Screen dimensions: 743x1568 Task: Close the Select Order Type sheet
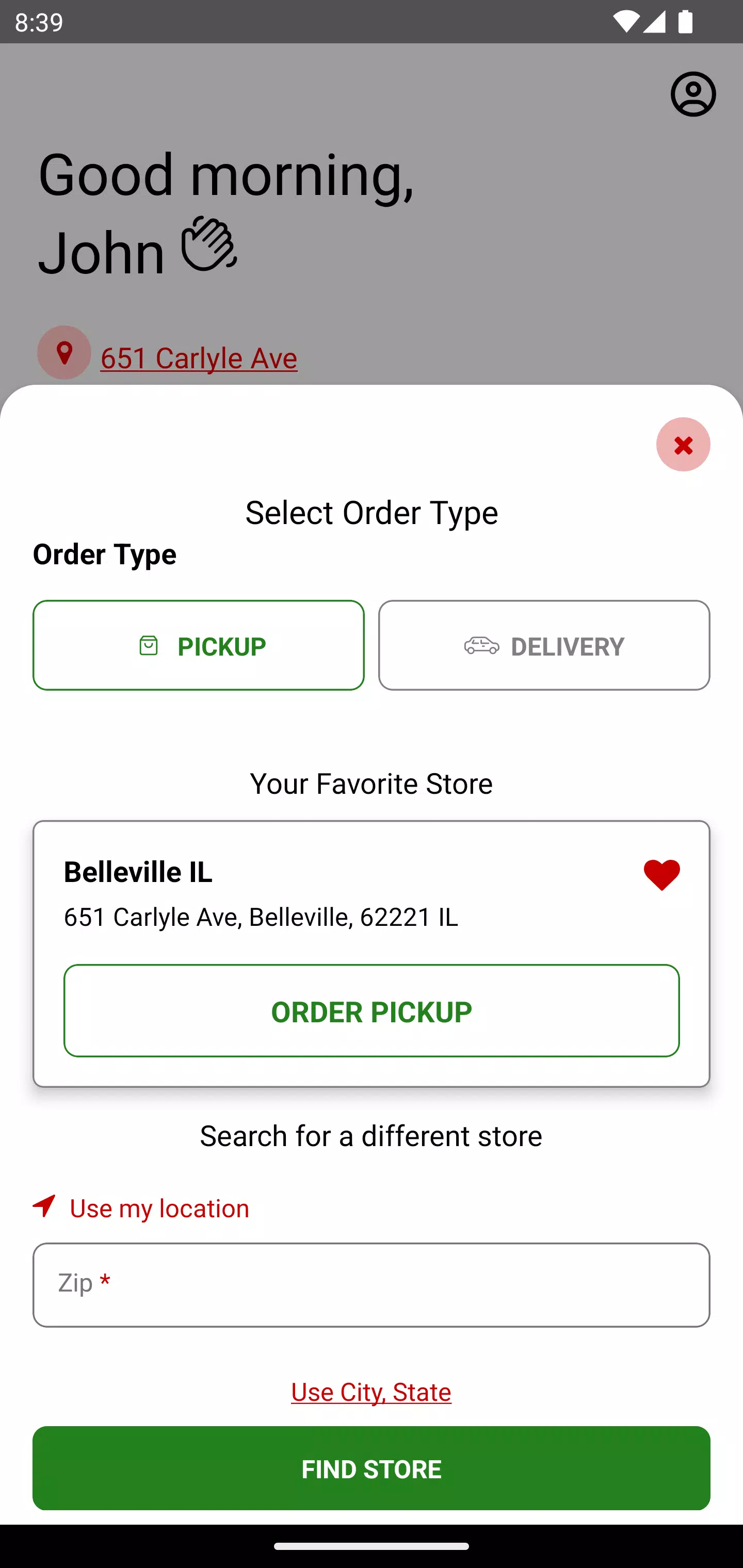coord(683,444)
